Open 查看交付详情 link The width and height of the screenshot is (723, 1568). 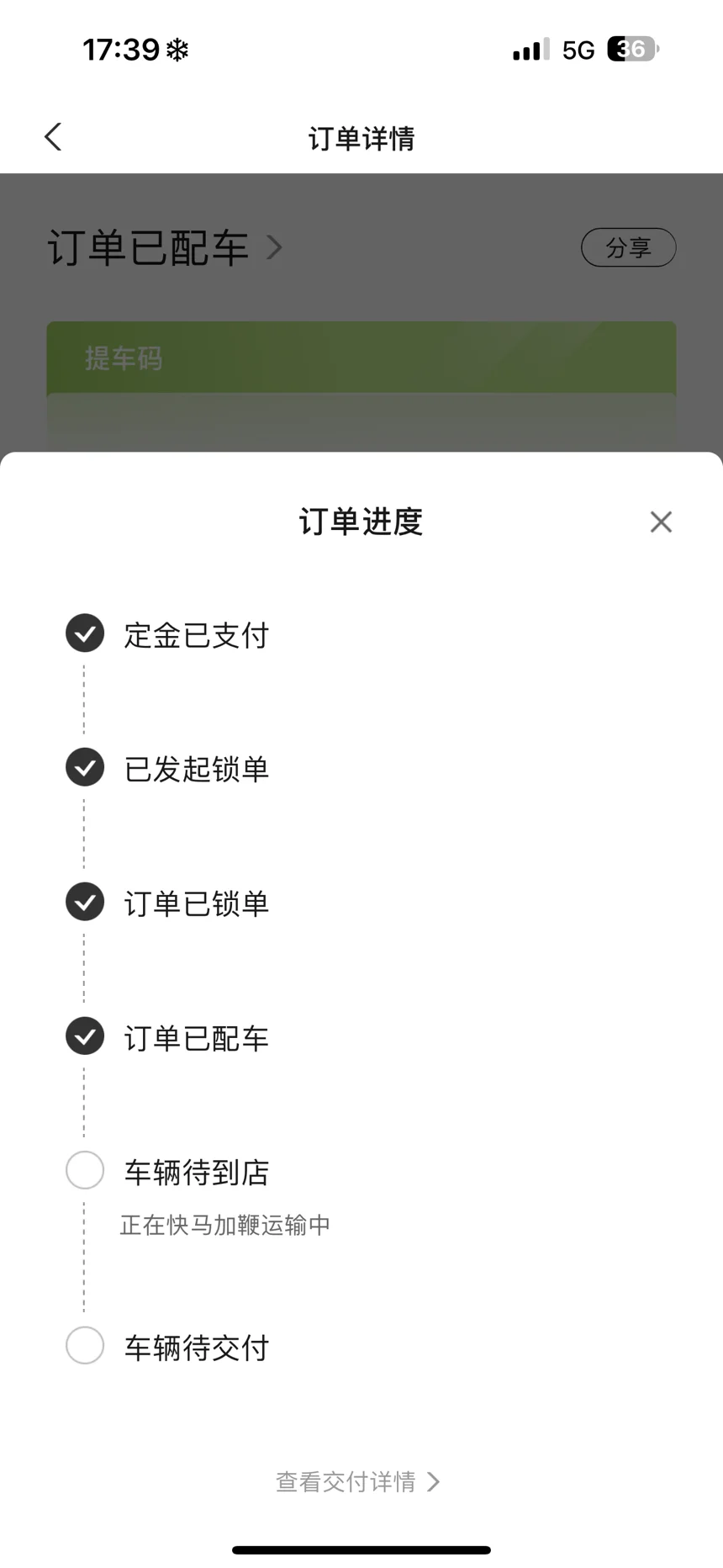[x=358, y=1481]
